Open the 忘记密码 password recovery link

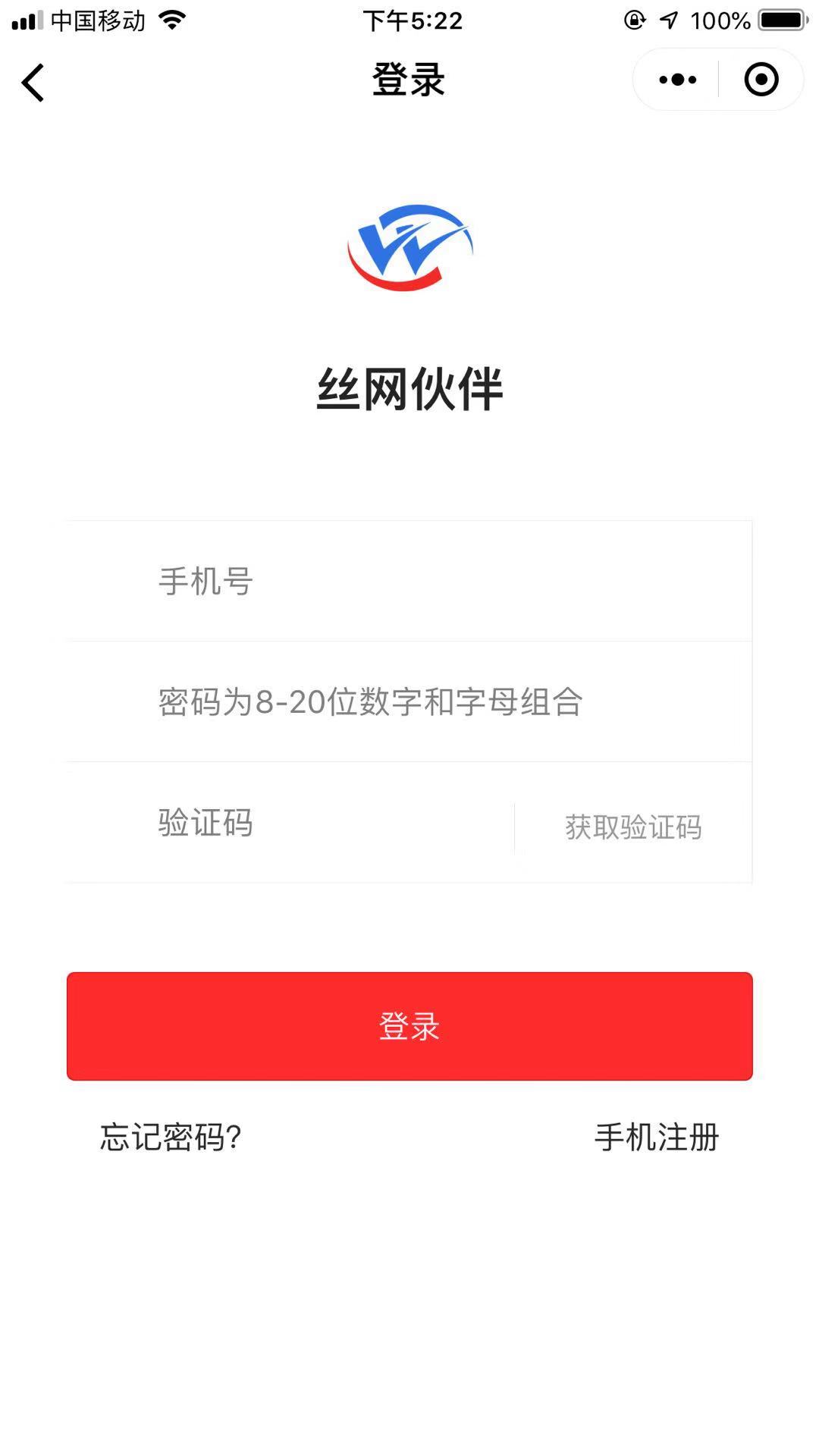[171, 1137]
